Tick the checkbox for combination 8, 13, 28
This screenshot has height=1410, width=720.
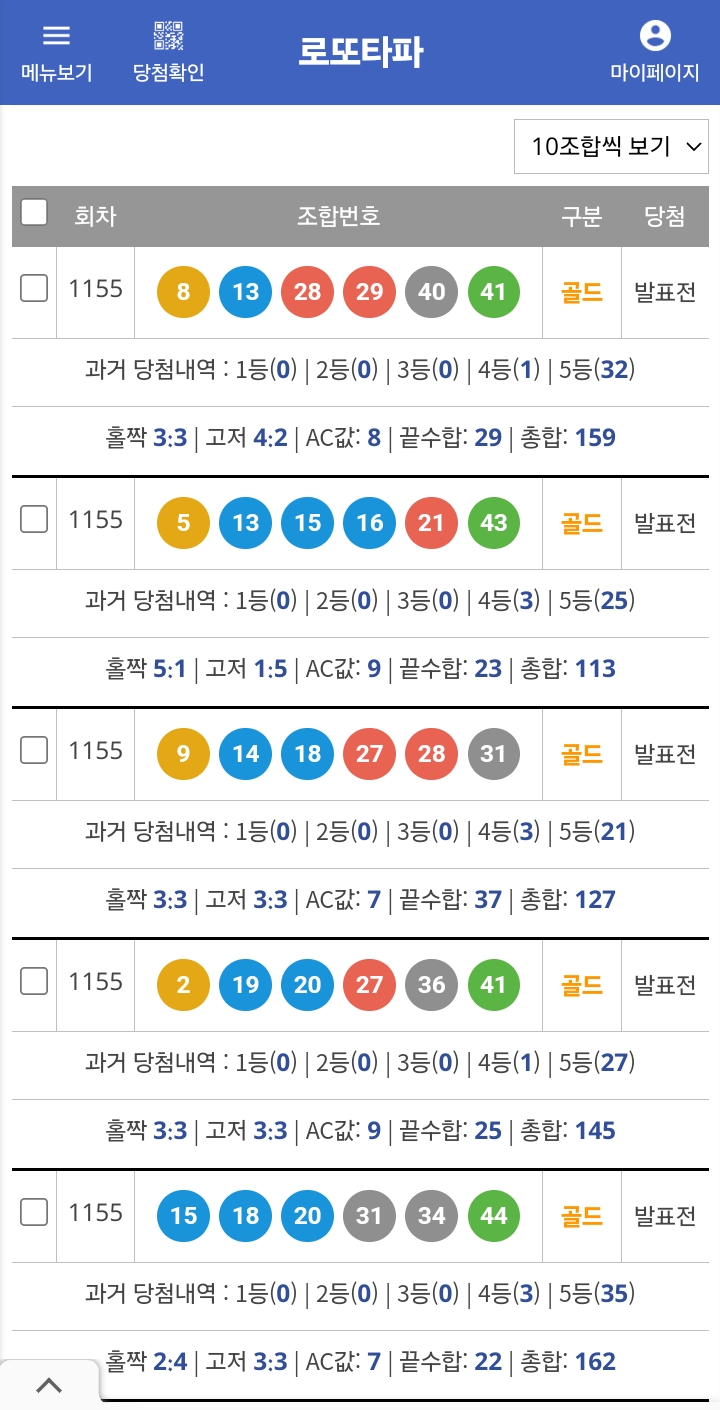coord(34,289)
